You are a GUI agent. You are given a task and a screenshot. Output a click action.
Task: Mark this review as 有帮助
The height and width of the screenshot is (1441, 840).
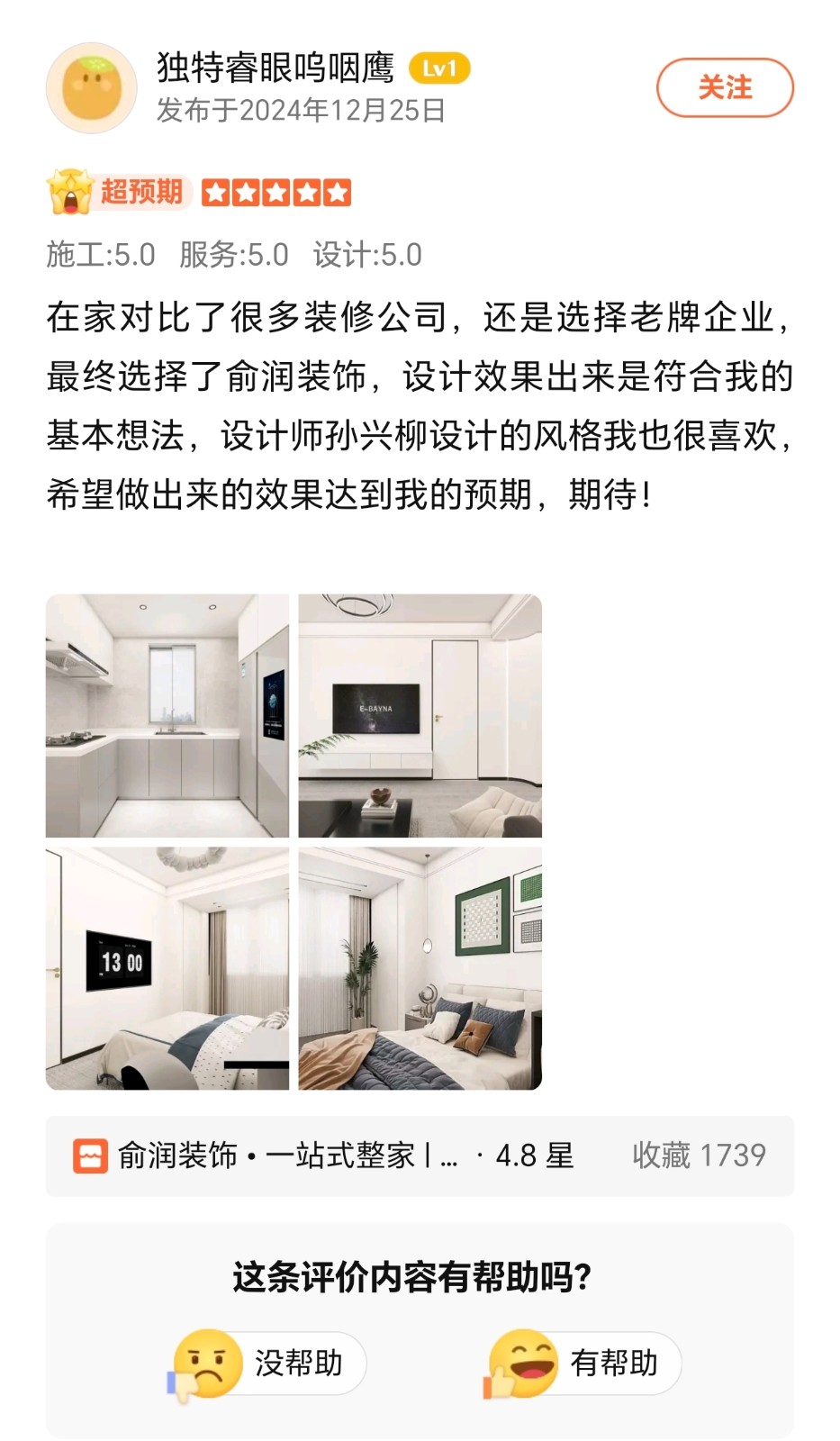[x=583, y=1363]
